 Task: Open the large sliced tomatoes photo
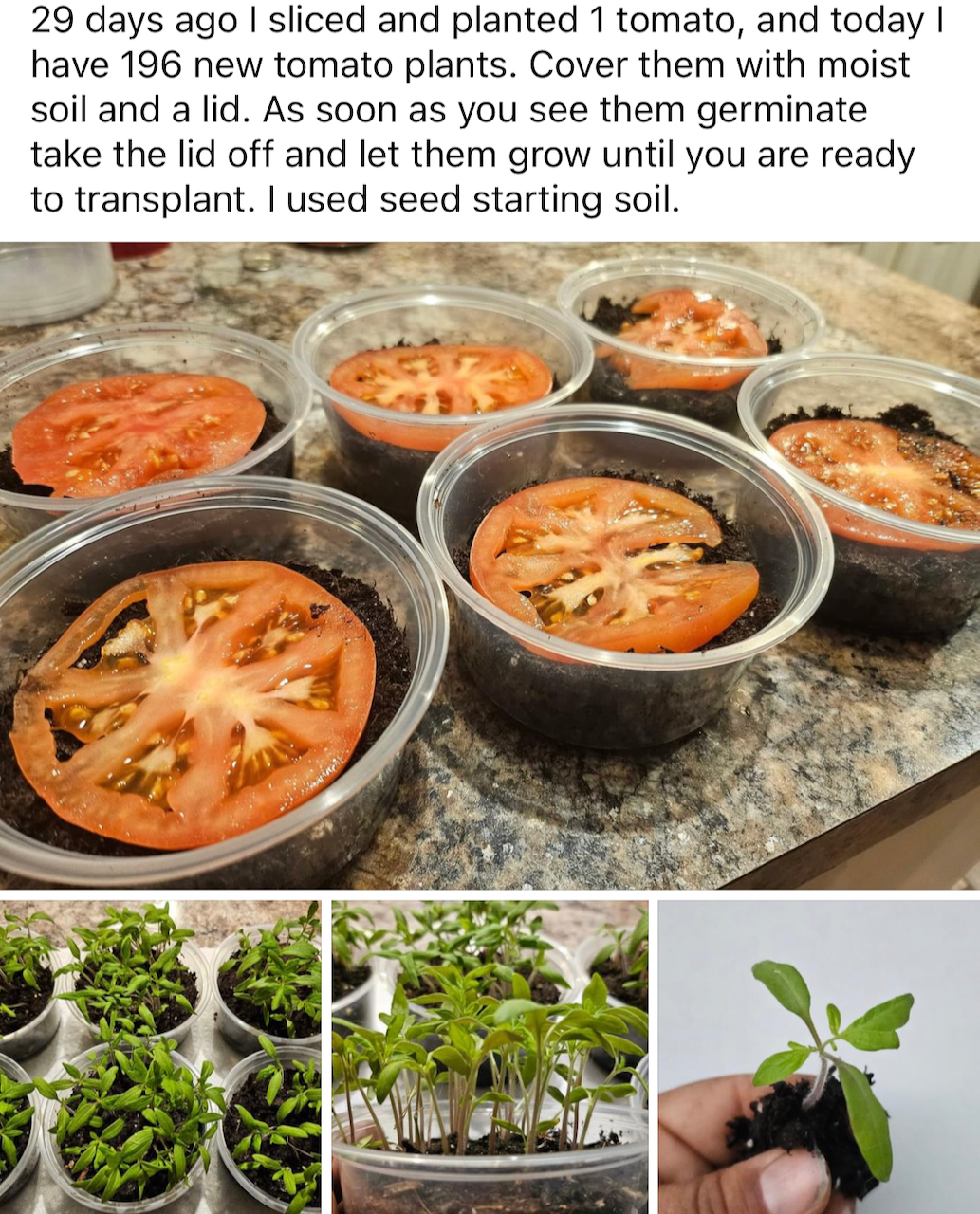pos(490,564)
